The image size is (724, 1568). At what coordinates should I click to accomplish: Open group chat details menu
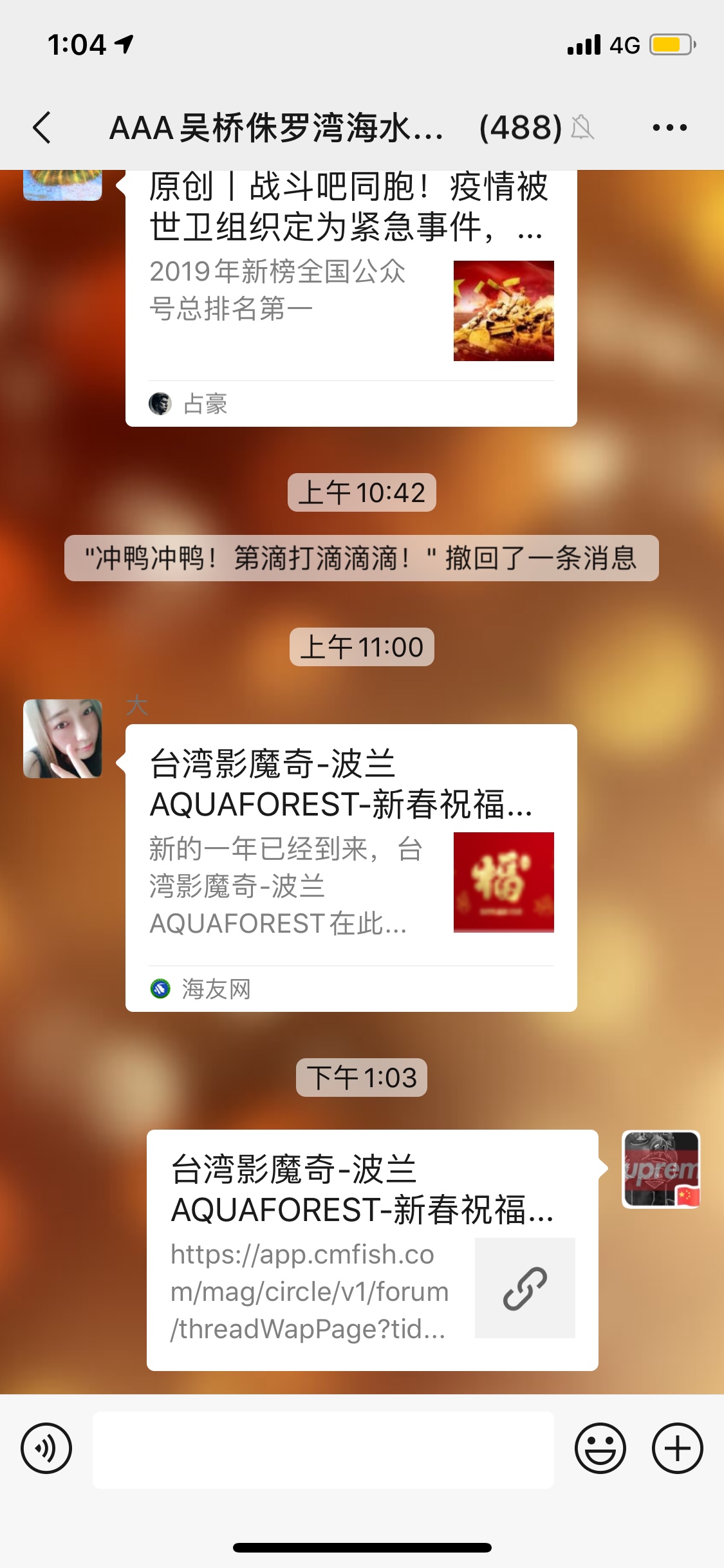point(669,127)
